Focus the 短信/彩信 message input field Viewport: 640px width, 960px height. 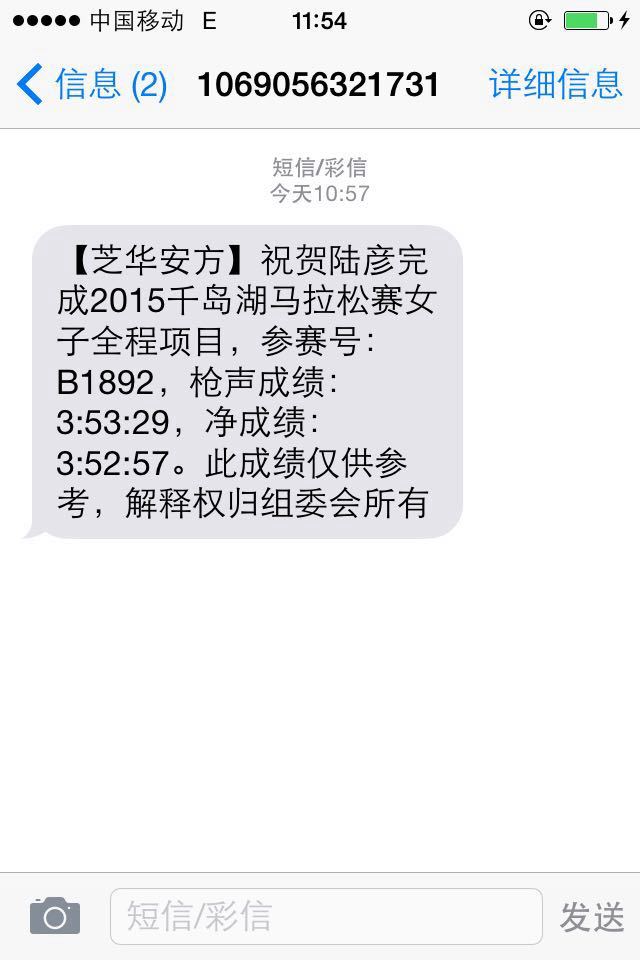(x=326, y=916)
